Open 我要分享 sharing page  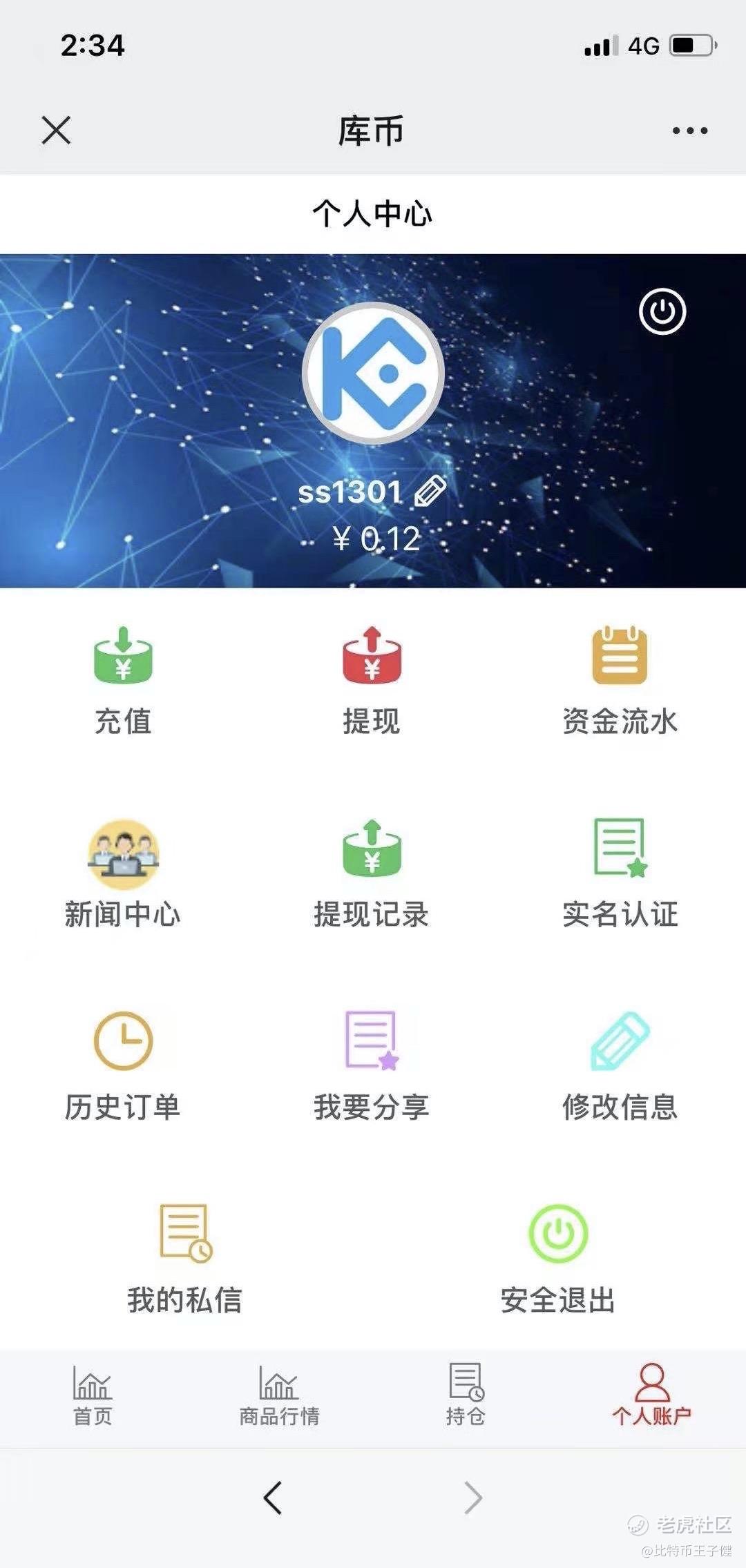[372, 1063]
